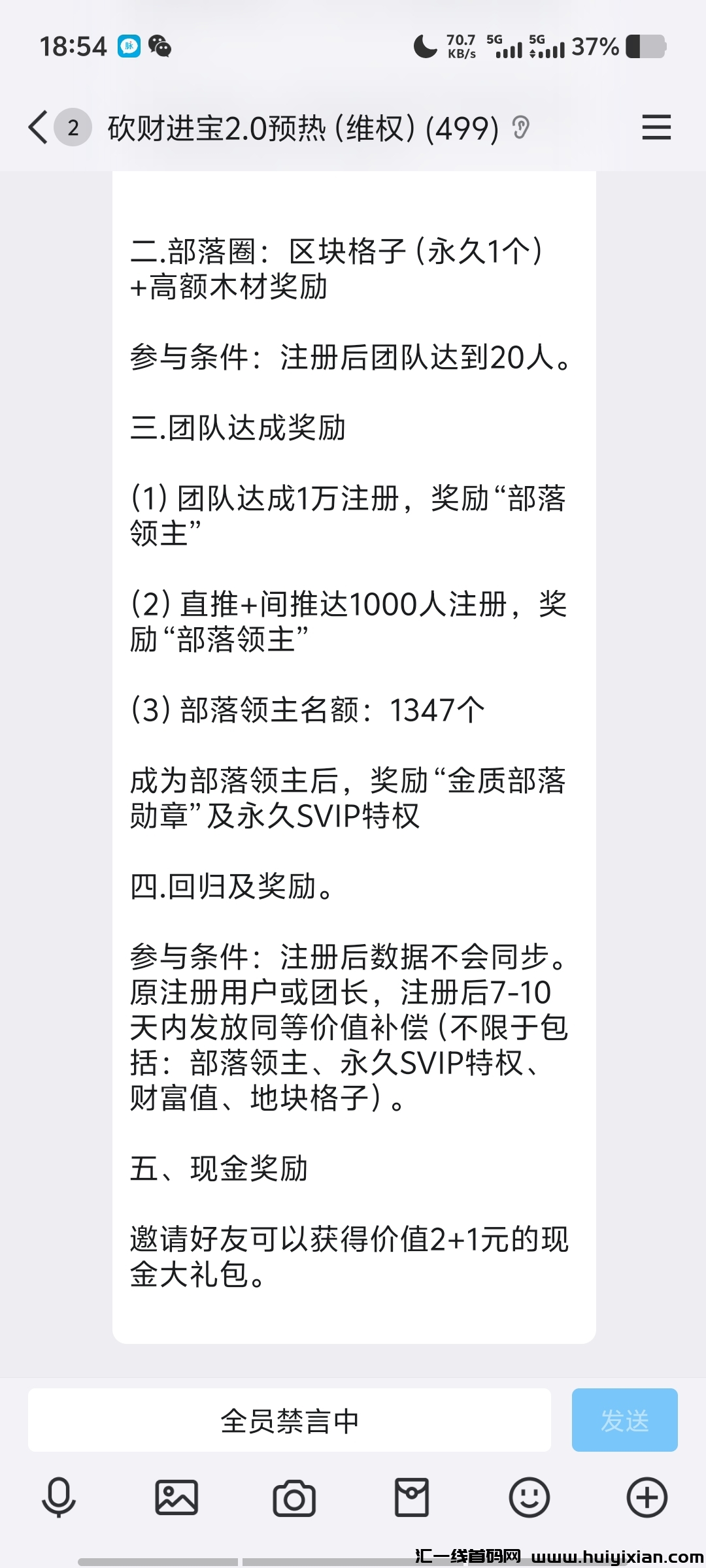Viewport: 706px width, 1568px height.
Task: Launch the camera to take a photo
Action: pos(294,1497)
